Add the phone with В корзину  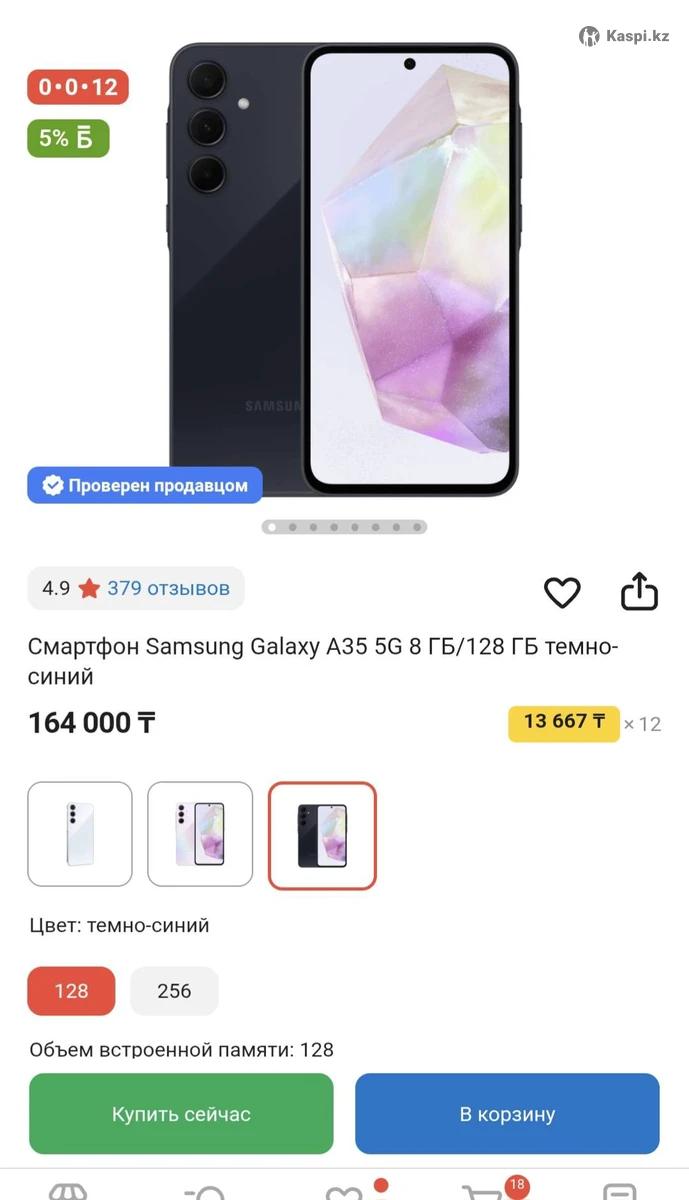click(507, 1114)
